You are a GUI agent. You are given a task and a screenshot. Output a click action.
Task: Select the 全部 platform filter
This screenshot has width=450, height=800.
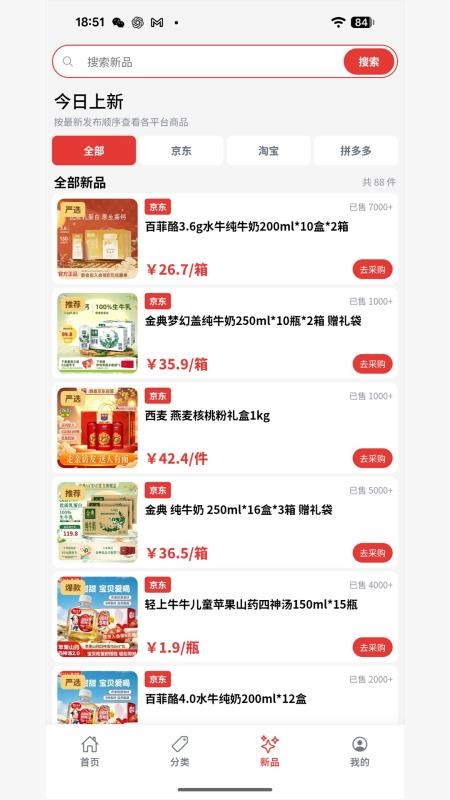(94, 151)
